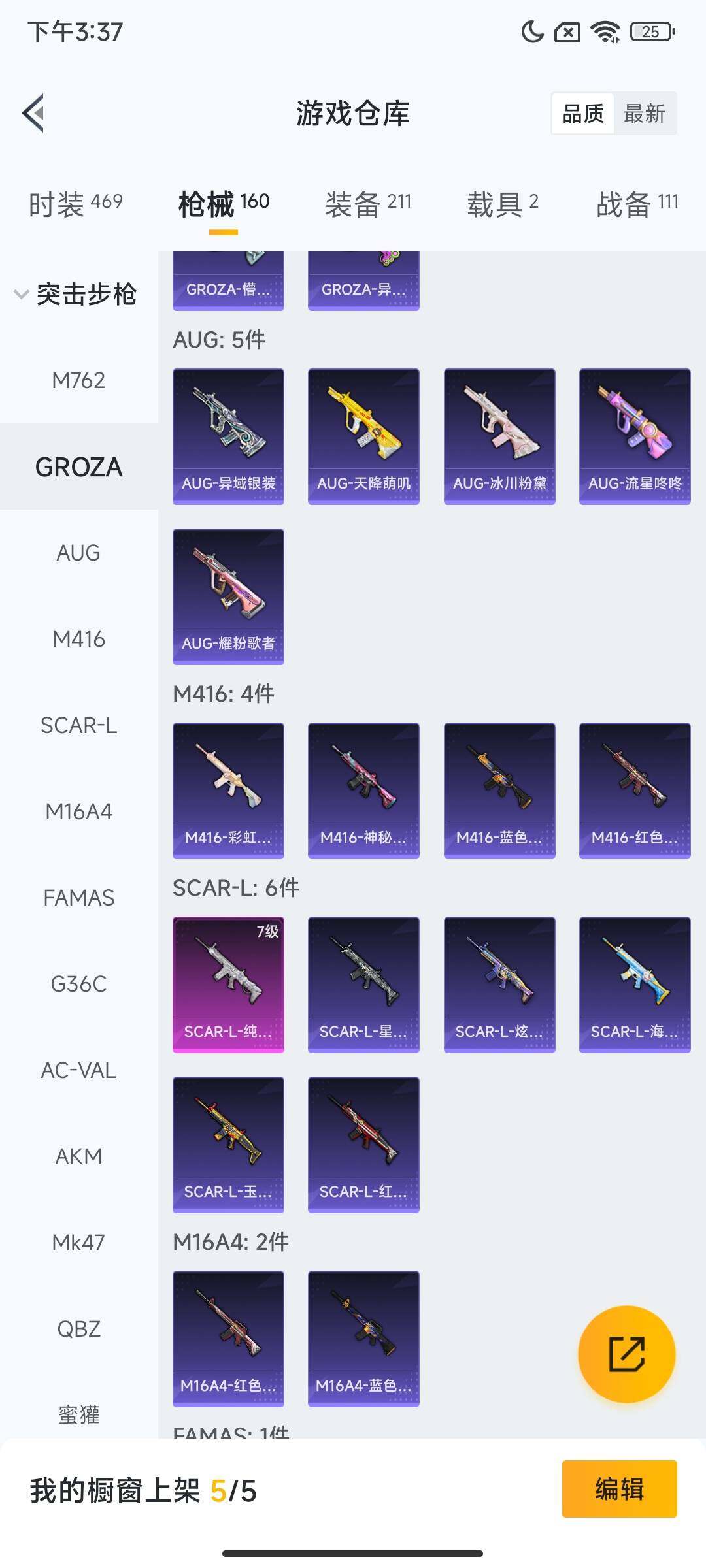
Task: Open the AUG-天降萌叽 skin
Action: [x=363, y=436]
